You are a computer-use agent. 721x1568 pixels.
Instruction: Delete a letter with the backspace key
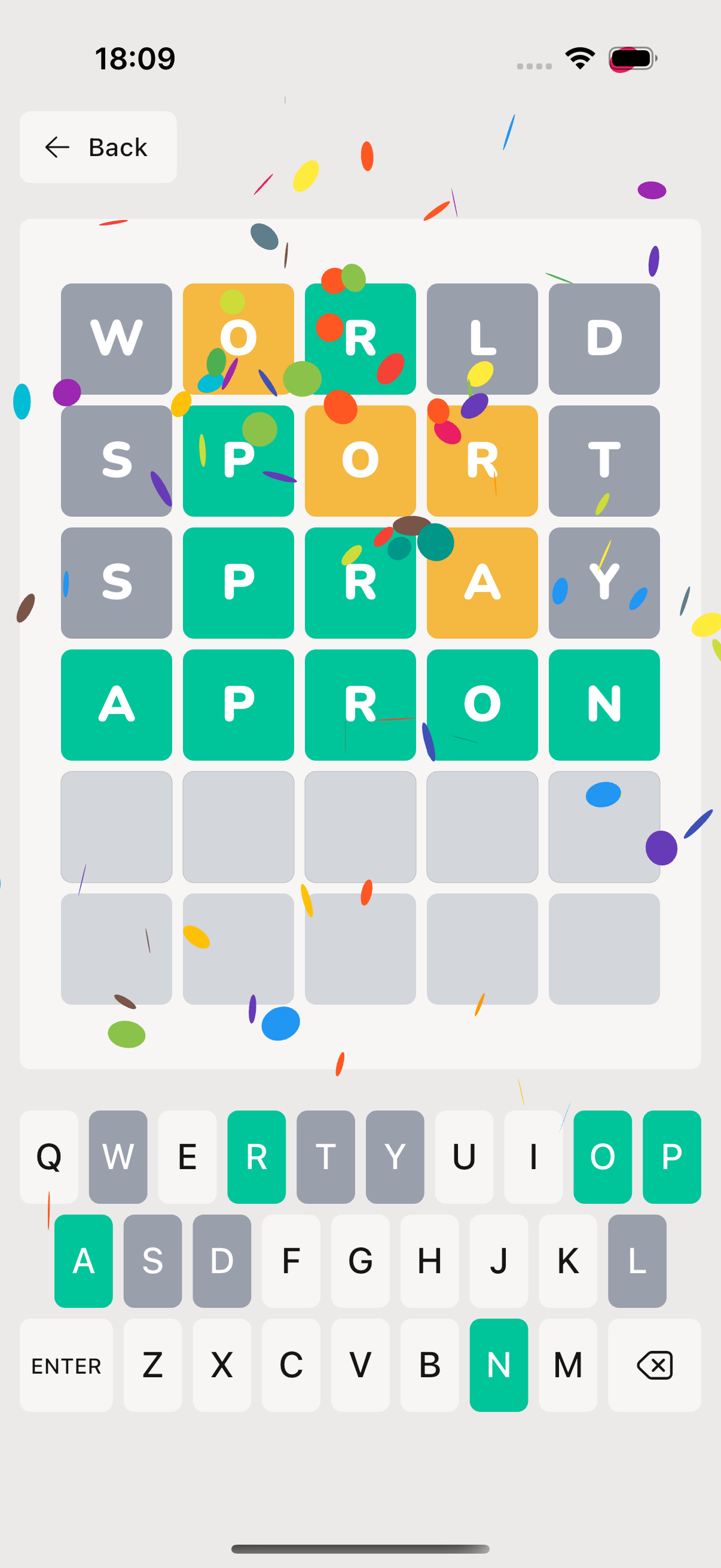tap(654, 1365)
